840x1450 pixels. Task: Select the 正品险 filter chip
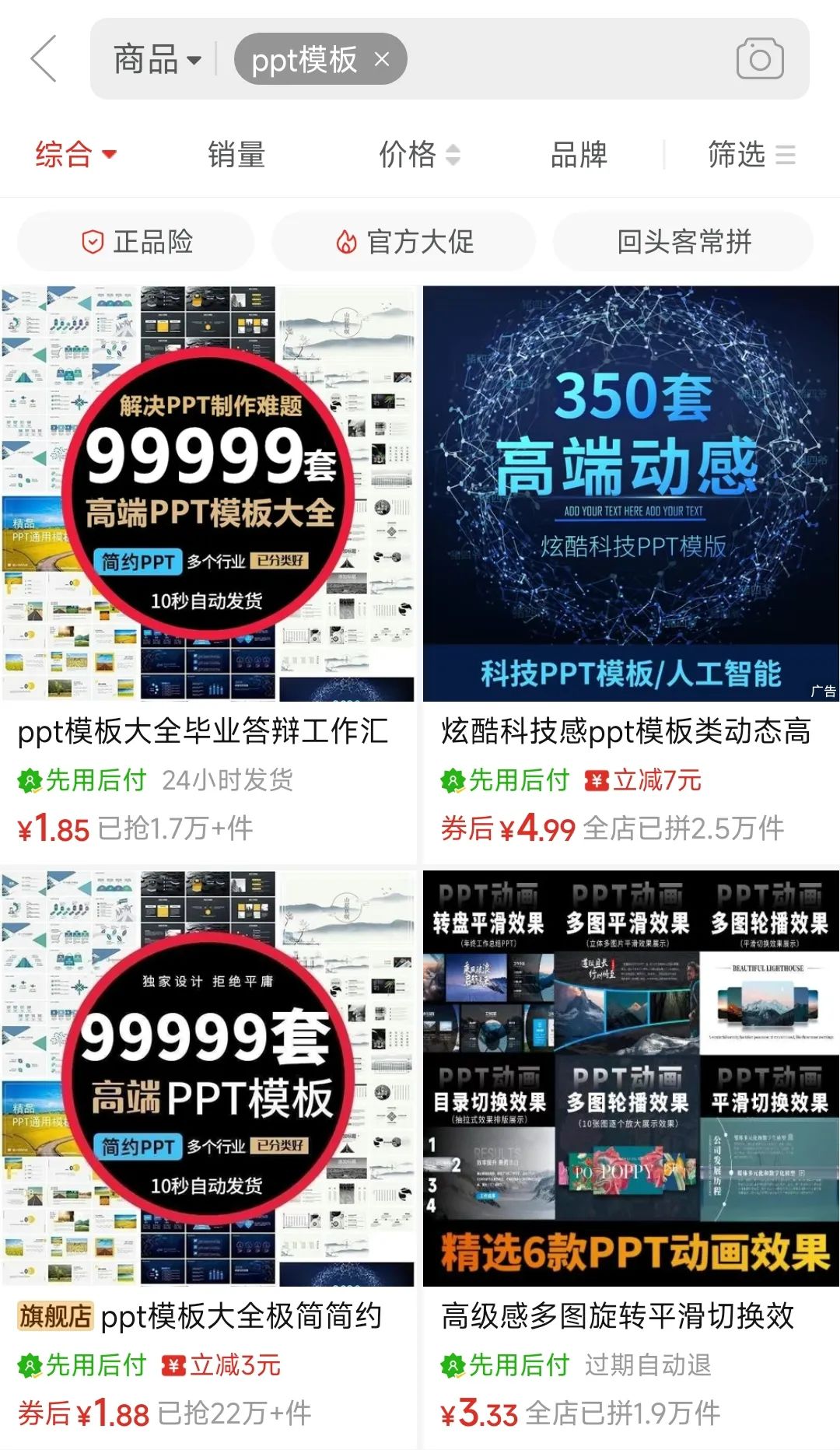[x=137, y=242]
